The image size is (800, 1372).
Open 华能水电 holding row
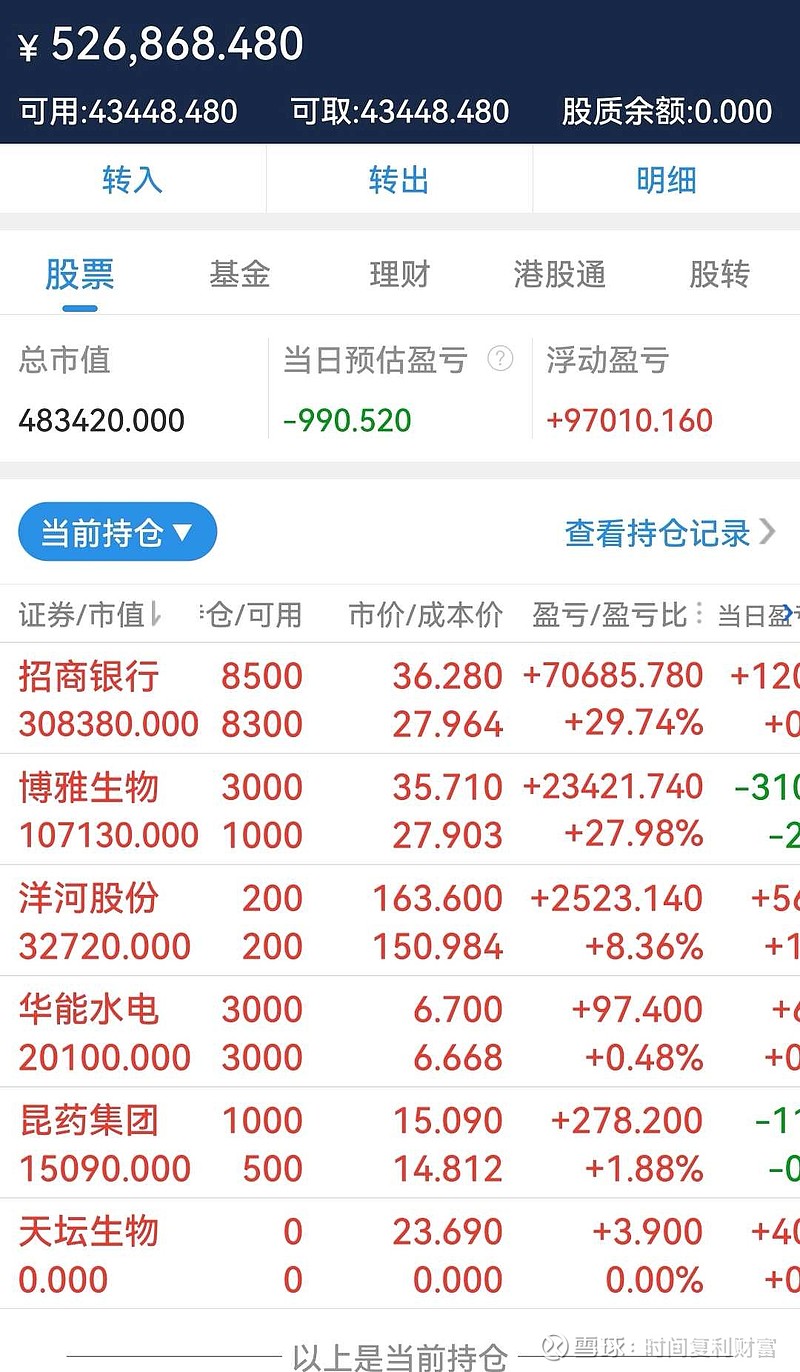click(400, 1032)
